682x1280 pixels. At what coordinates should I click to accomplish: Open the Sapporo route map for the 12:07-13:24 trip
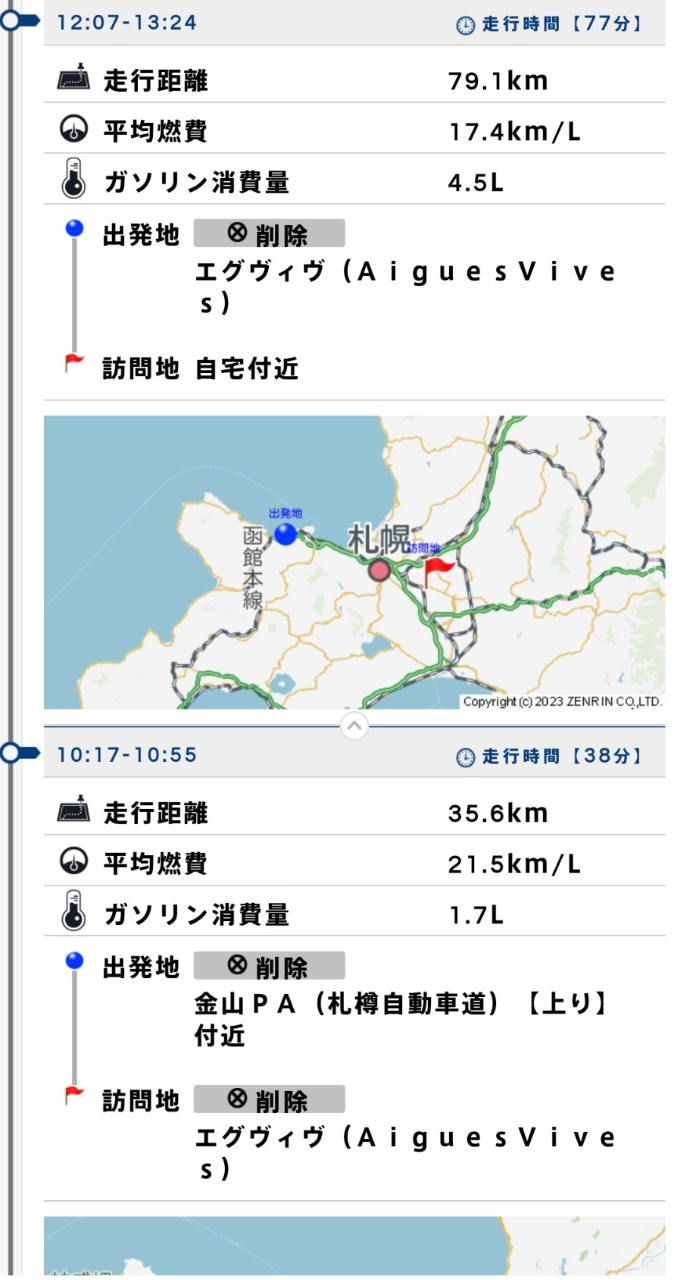point(354,562)
